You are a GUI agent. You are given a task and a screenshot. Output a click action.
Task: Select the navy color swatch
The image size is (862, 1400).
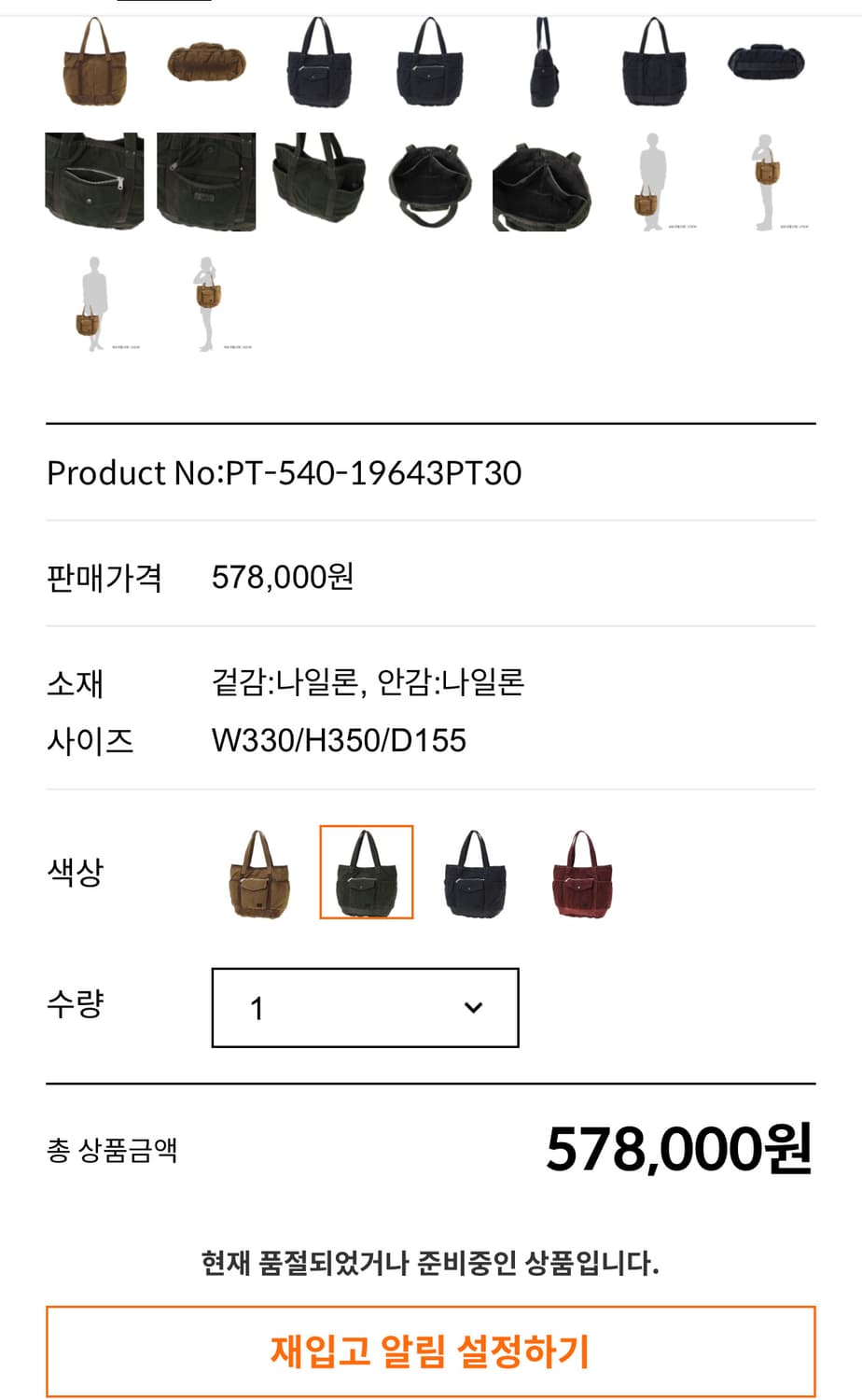(472, 873)
